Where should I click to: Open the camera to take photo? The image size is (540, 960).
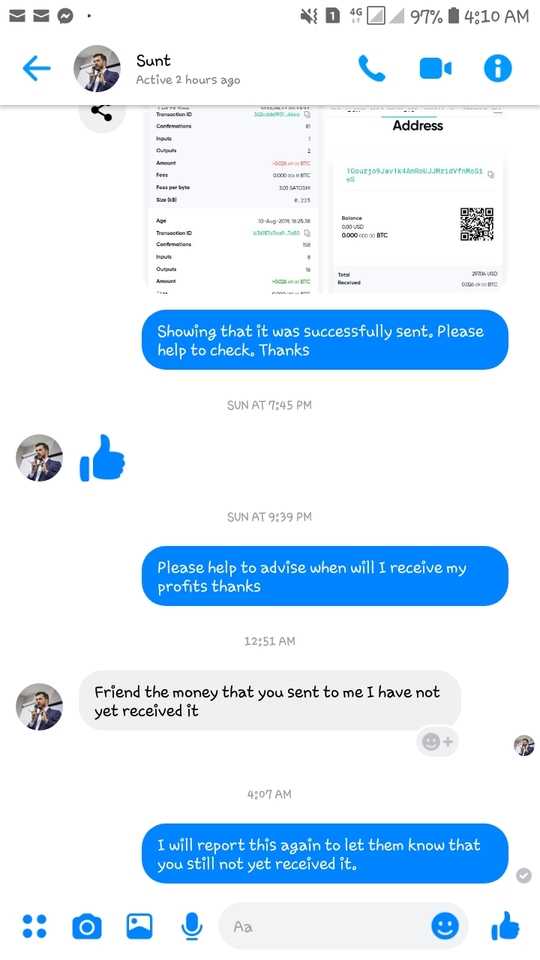(87, 926)
